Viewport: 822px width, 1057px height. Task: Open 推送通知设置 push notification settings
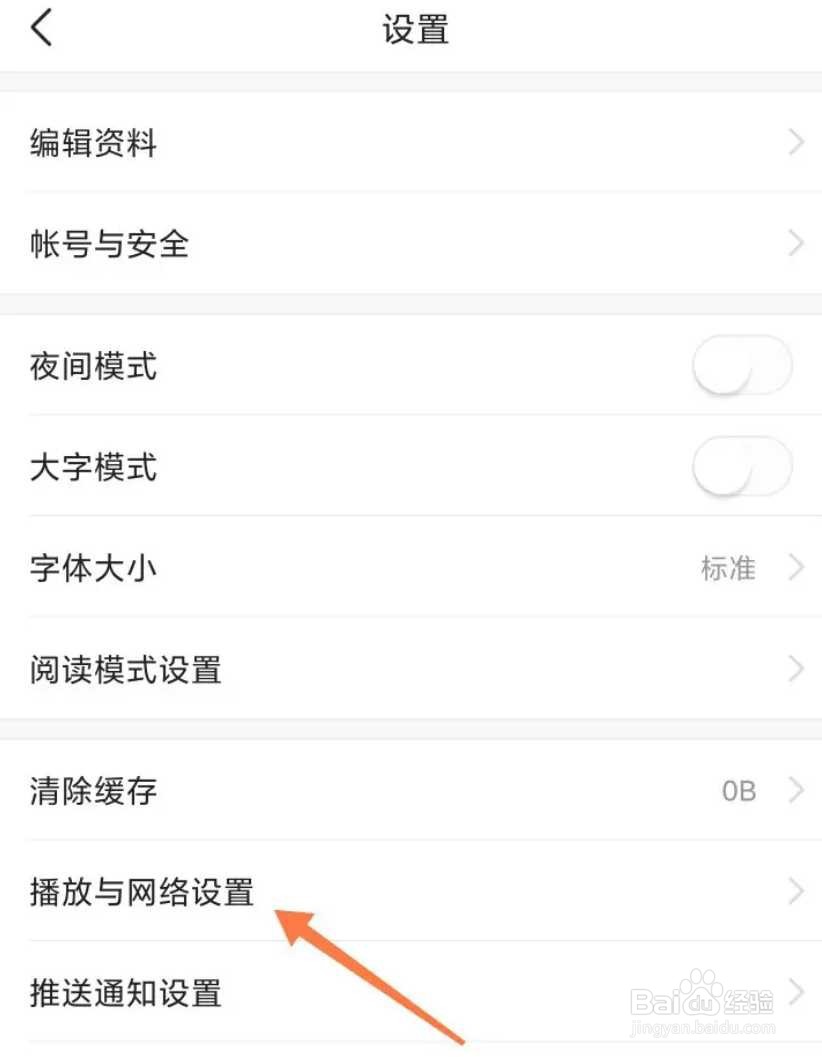tap(125, 992)
